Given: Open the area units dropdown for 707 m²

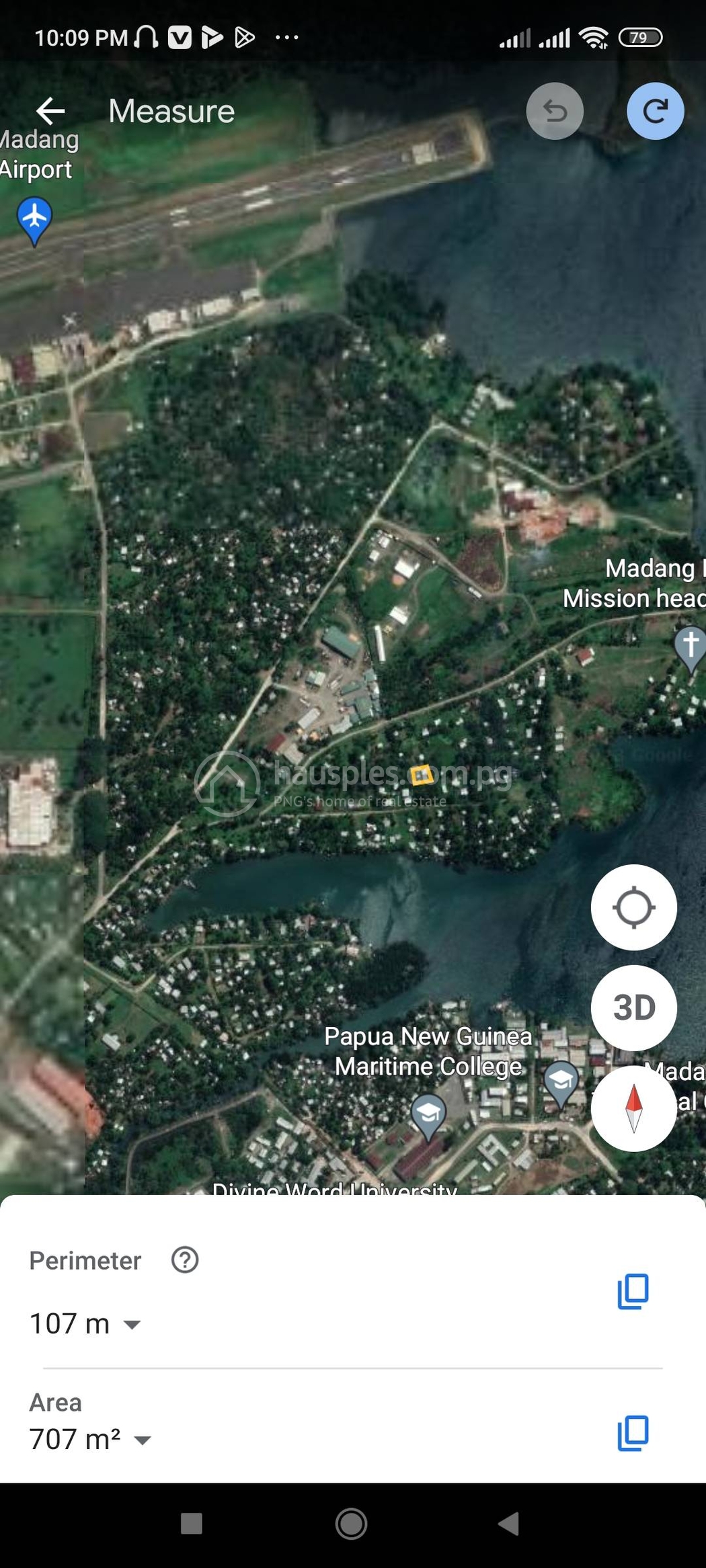Looking at the screenshot, I should pyautogui.click(x=143, y=1440).
